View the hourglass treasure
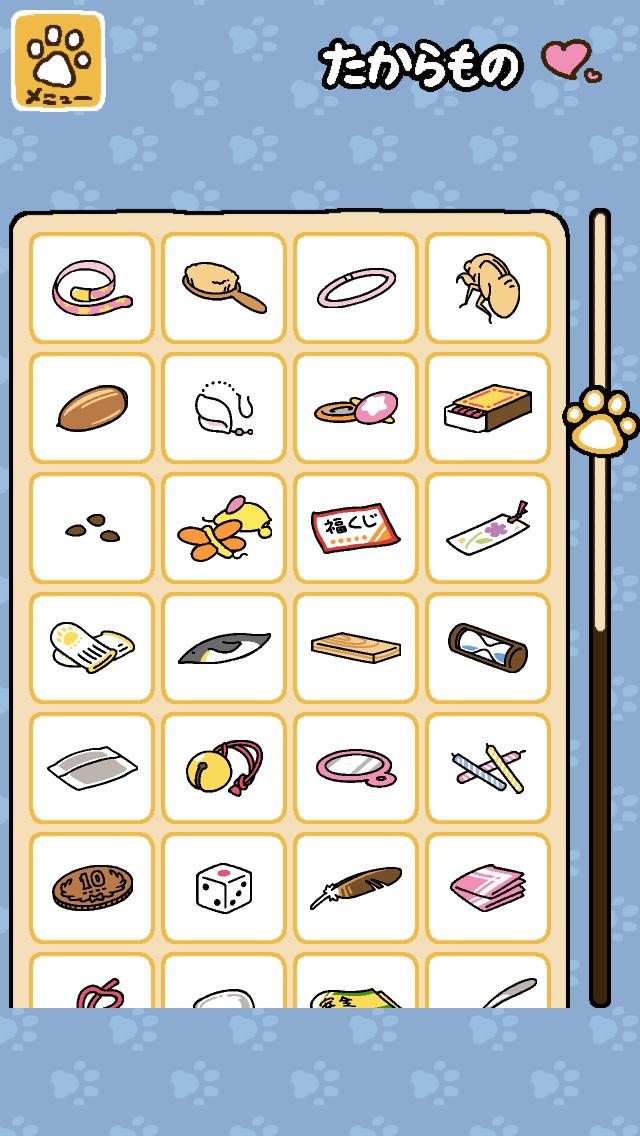Viewport: 640px width, 1136px height. pyautogui.click(x=488, y=648)
